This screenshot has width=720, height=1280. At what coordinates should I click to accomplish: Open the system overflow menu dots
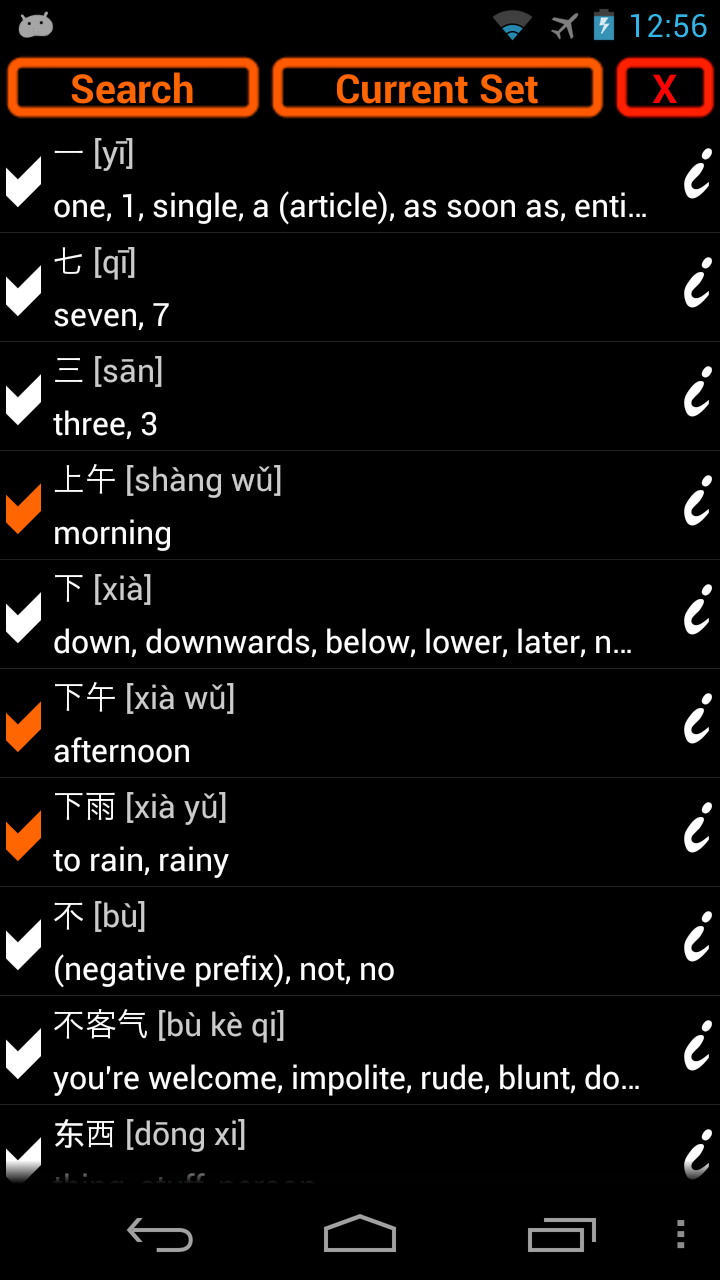[x=680, y=1235]
